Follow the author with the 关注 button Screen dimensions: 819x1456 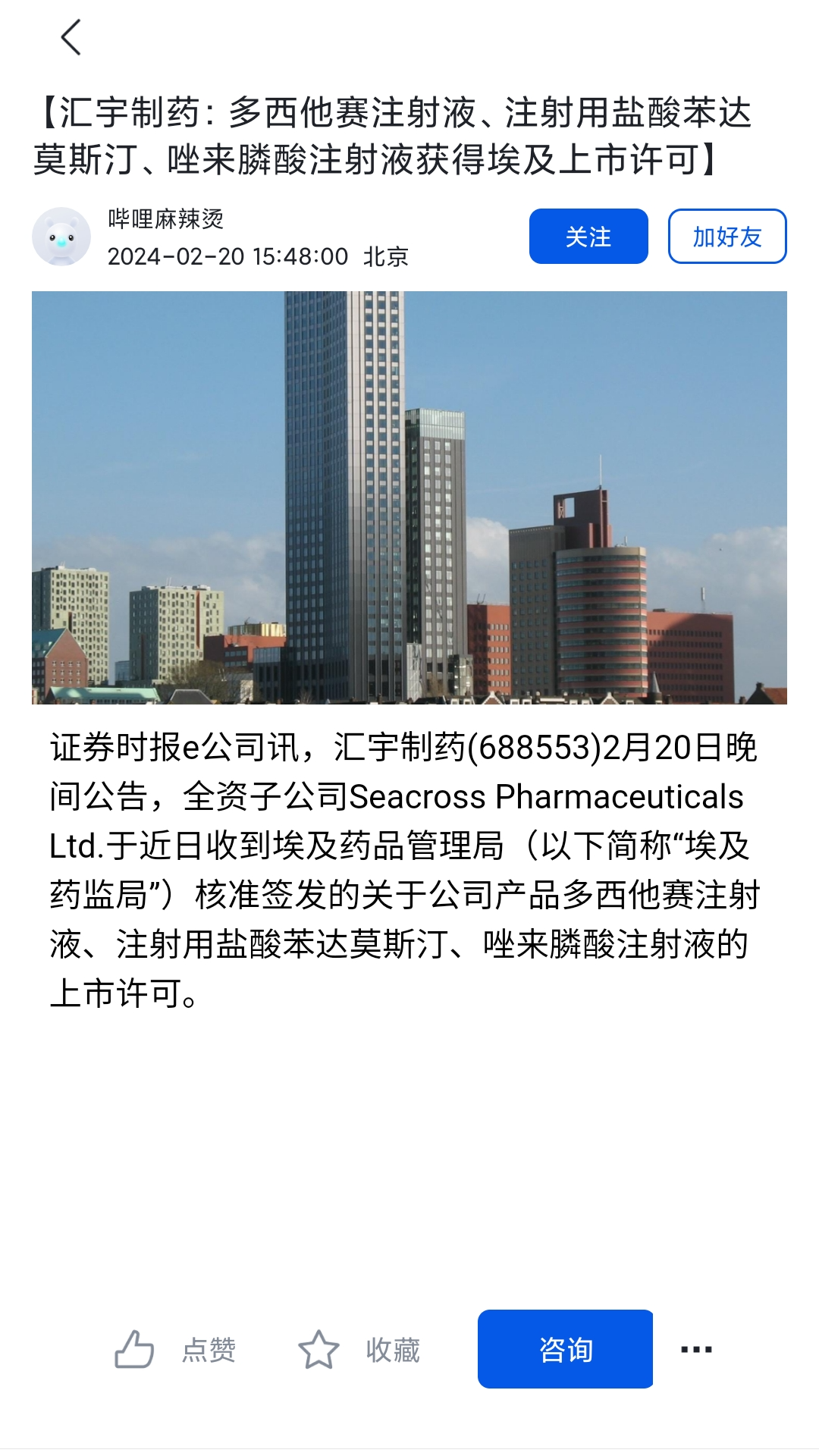pyautogui.click(x=588, y=237)
